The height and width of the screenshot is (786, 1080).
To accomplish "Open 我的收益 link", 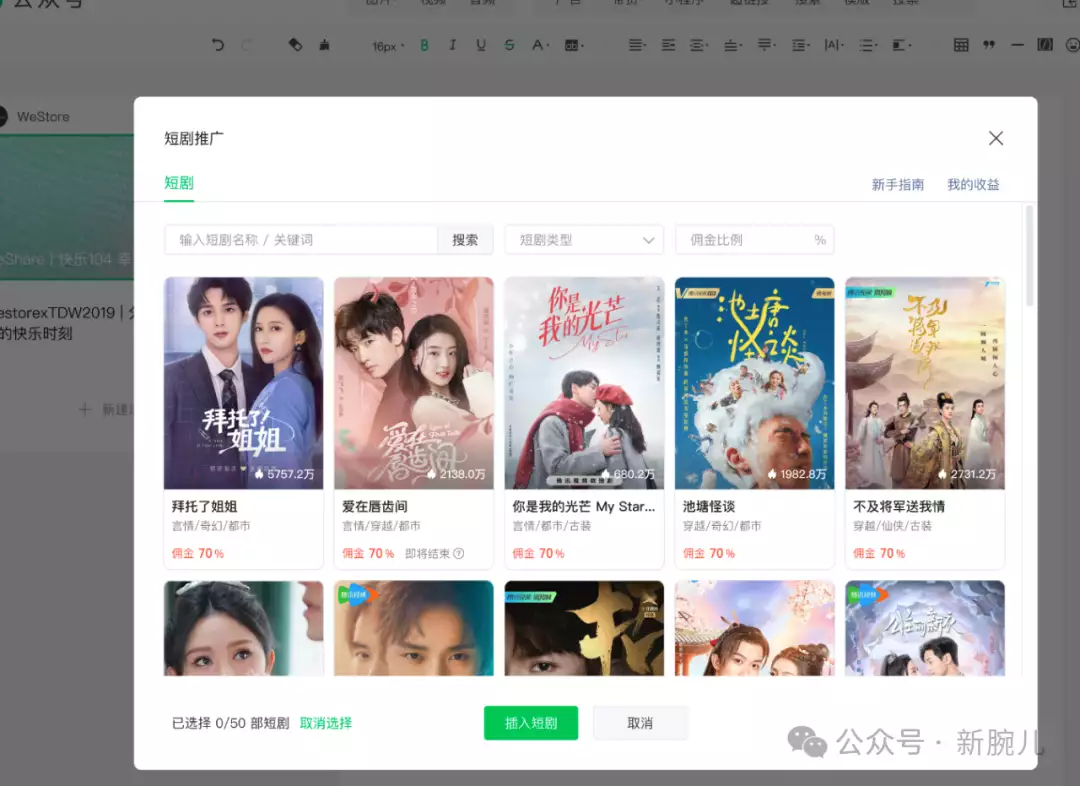I will 973,185.
